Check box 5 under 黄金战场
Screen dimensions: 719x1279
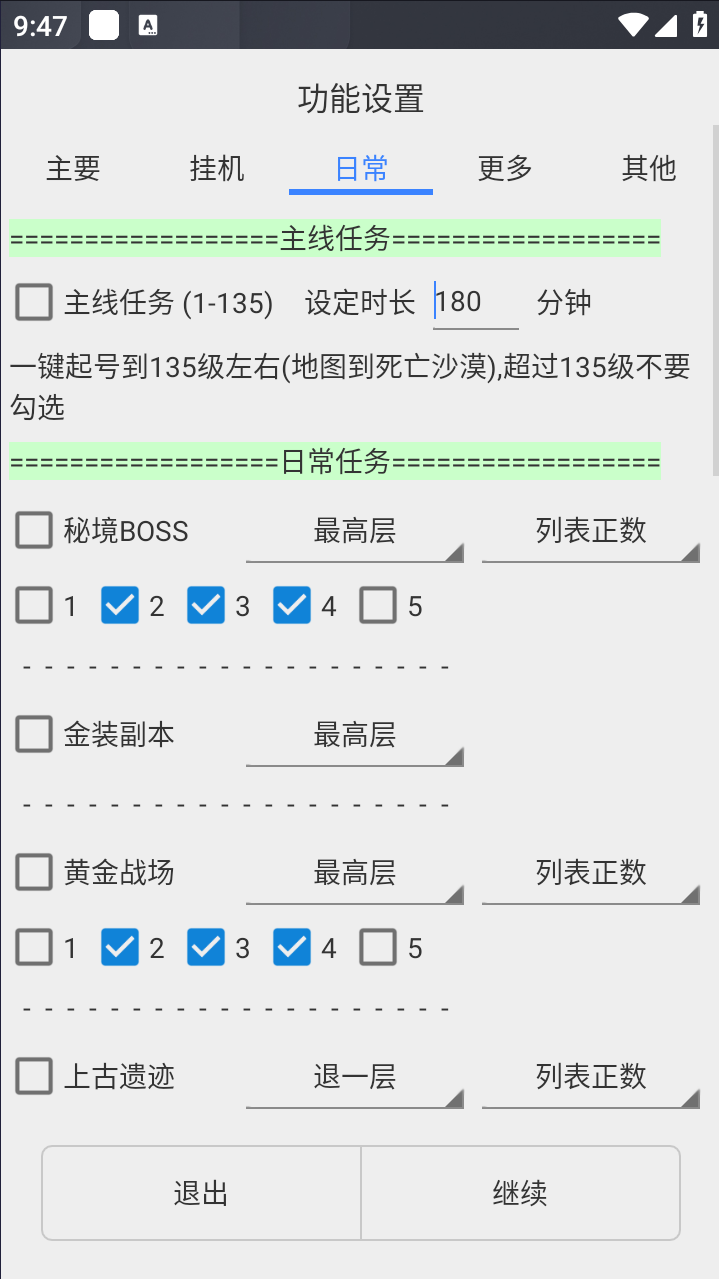378,948
